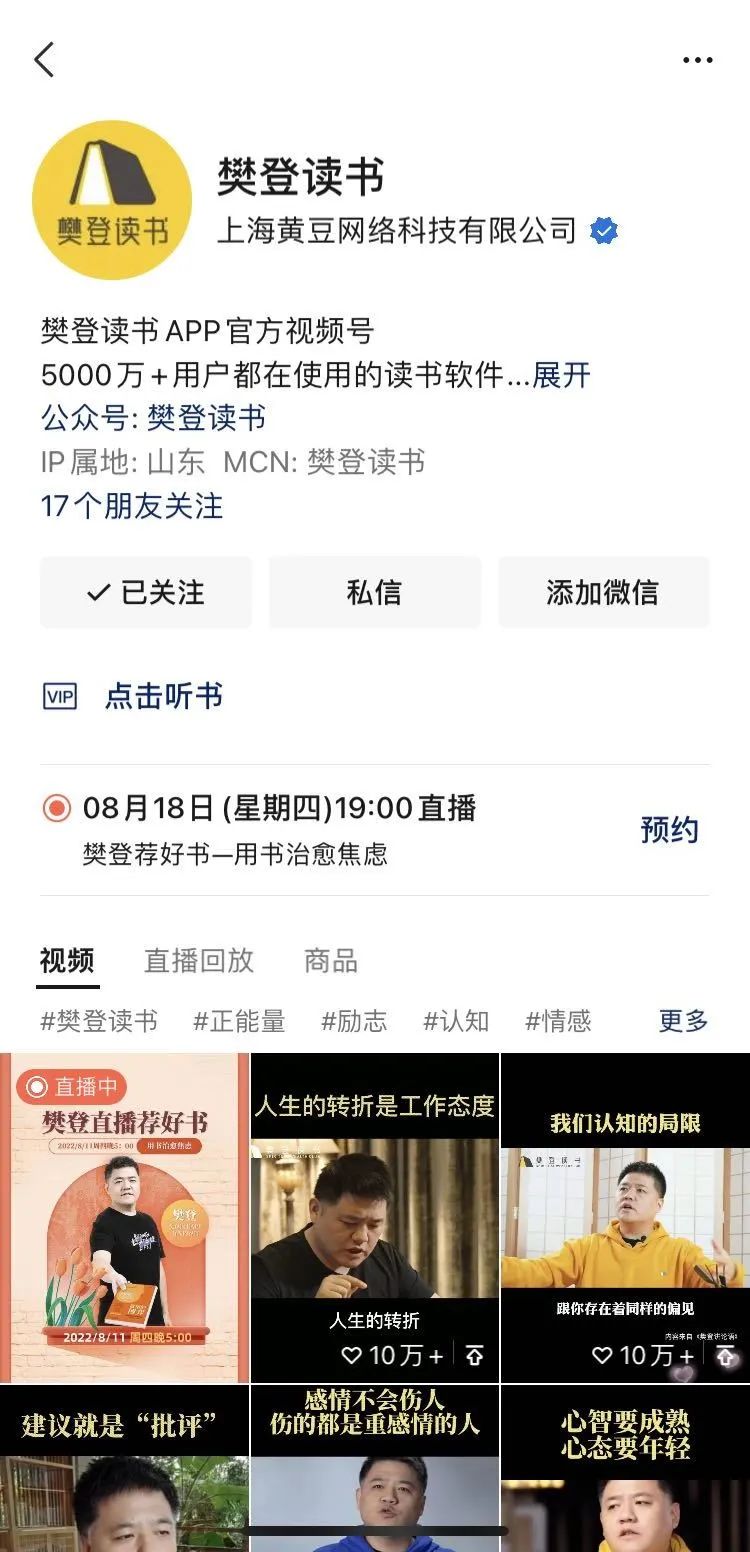Image resolution: width=750 pixels, height=1552 pixels.
Task: Tap the heart icon on 人生的转折 video
Action: pos(351,1355)
